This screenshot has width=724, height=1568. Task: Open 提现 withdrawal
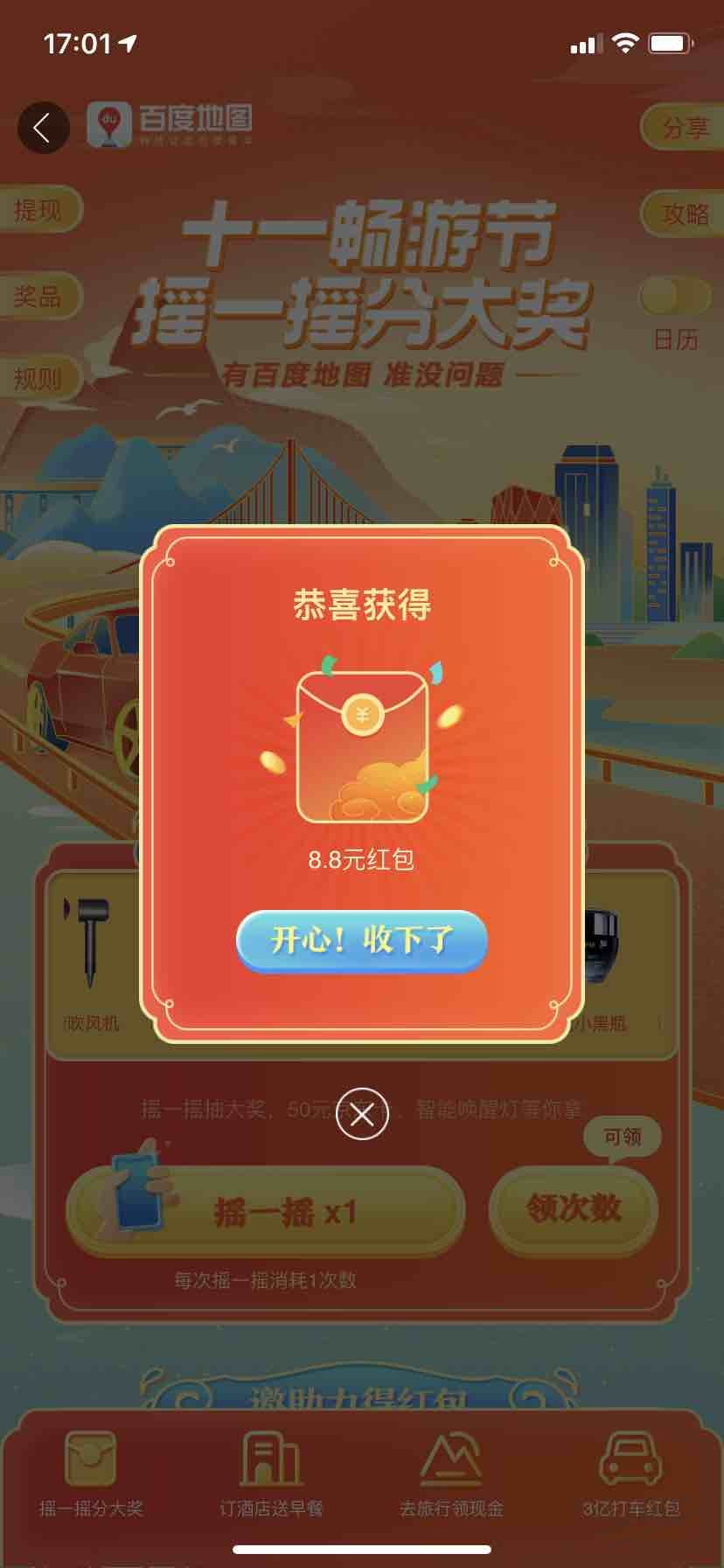pyautogui.click(x=38, y=210)
